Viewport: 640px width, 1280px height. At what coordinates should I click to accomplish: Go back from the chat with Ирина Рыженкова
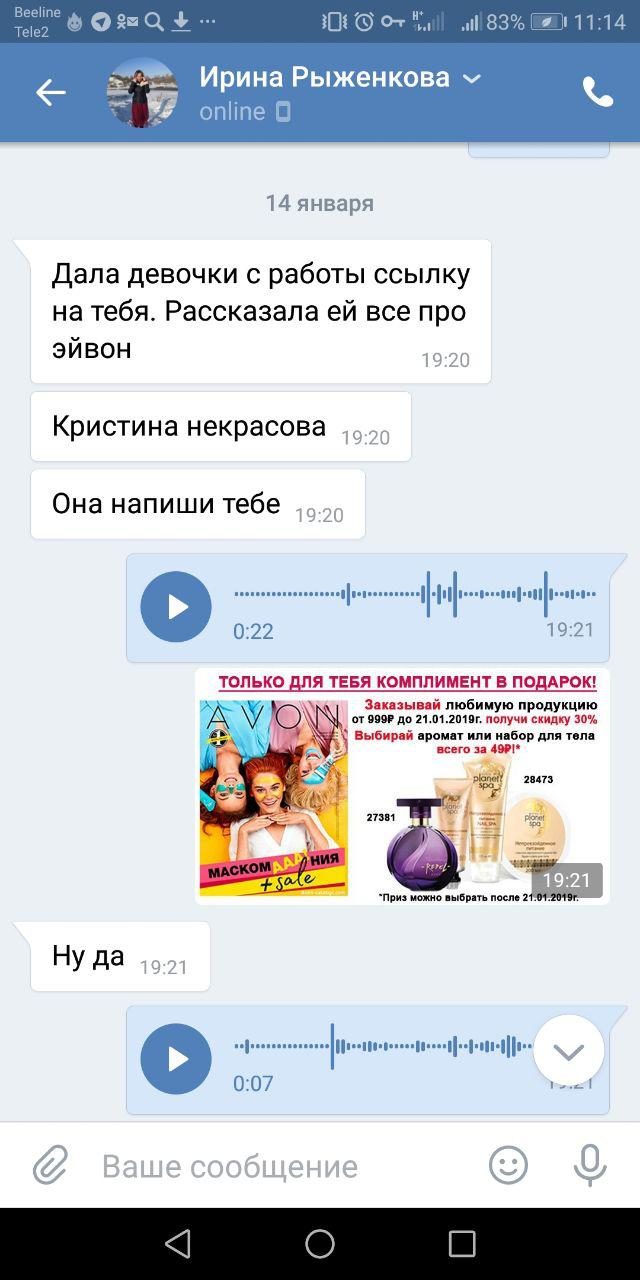tap(50, 93)
